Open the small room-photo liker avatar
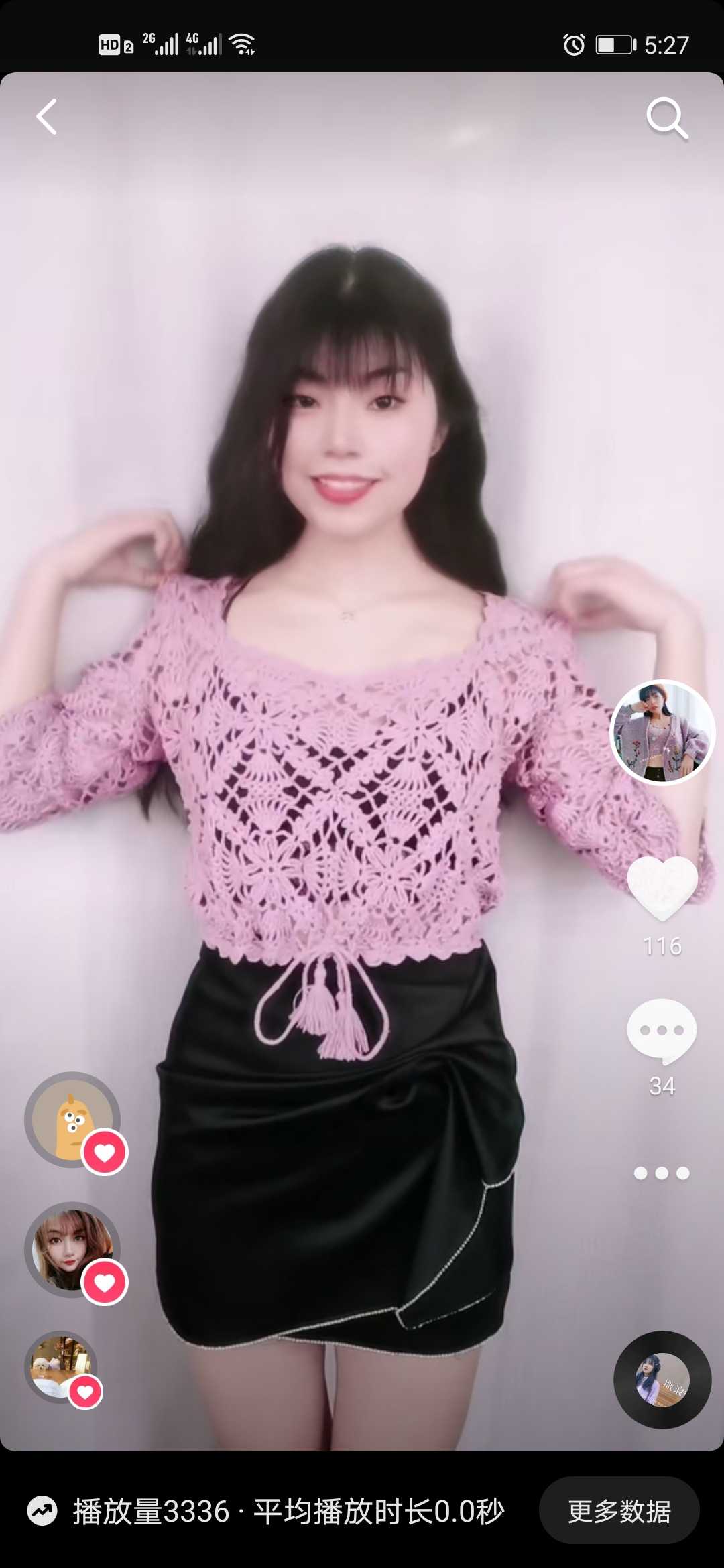724x1568 pixels. pos(60,1366)
